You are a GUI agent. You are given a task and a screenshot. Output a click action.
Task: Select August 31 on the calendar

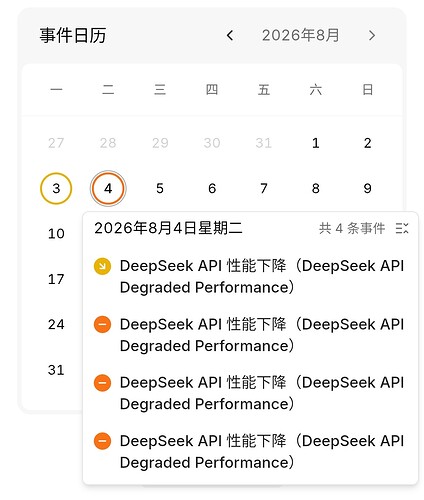click(56, 370)
